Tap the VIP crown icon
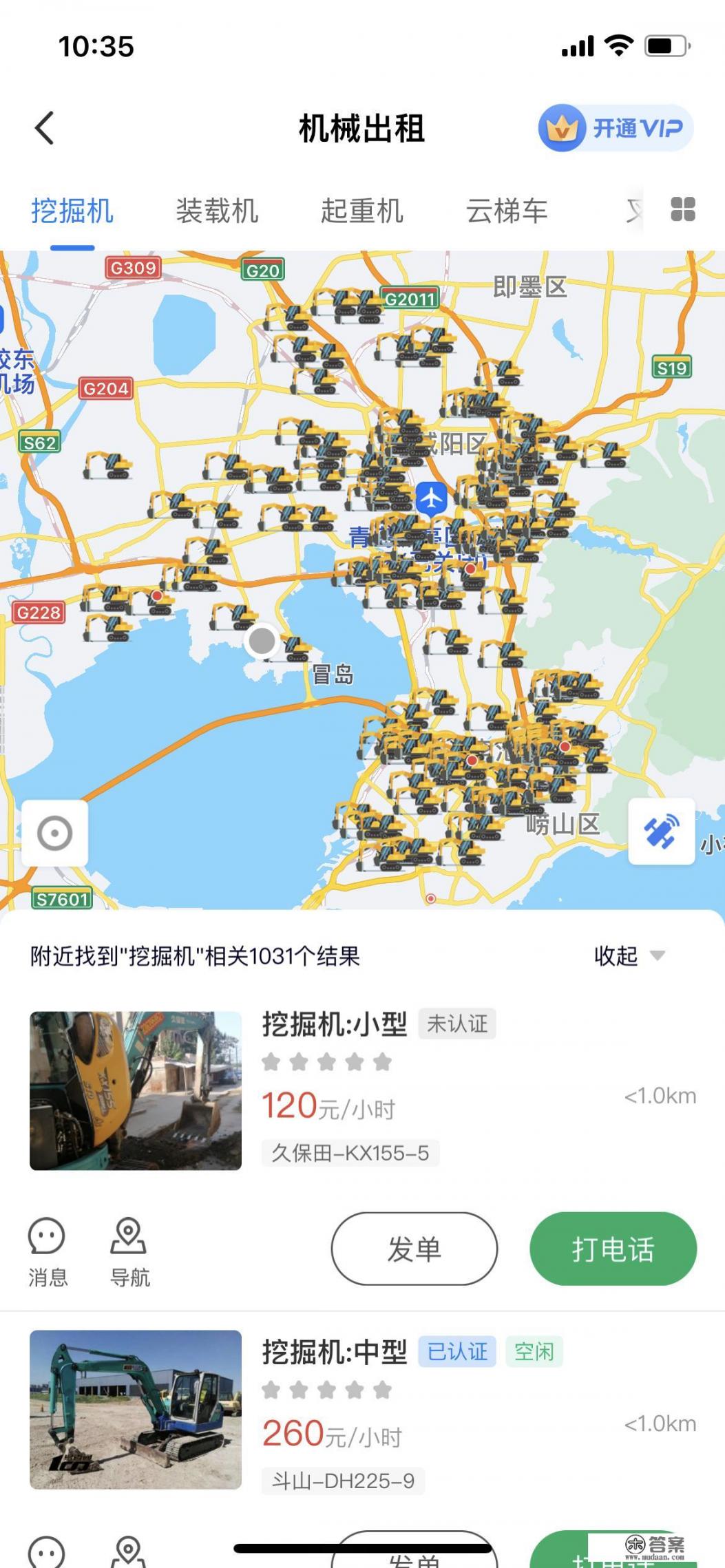The height and width of the screenshot is (1568, 725). click(x=562, y=127)
